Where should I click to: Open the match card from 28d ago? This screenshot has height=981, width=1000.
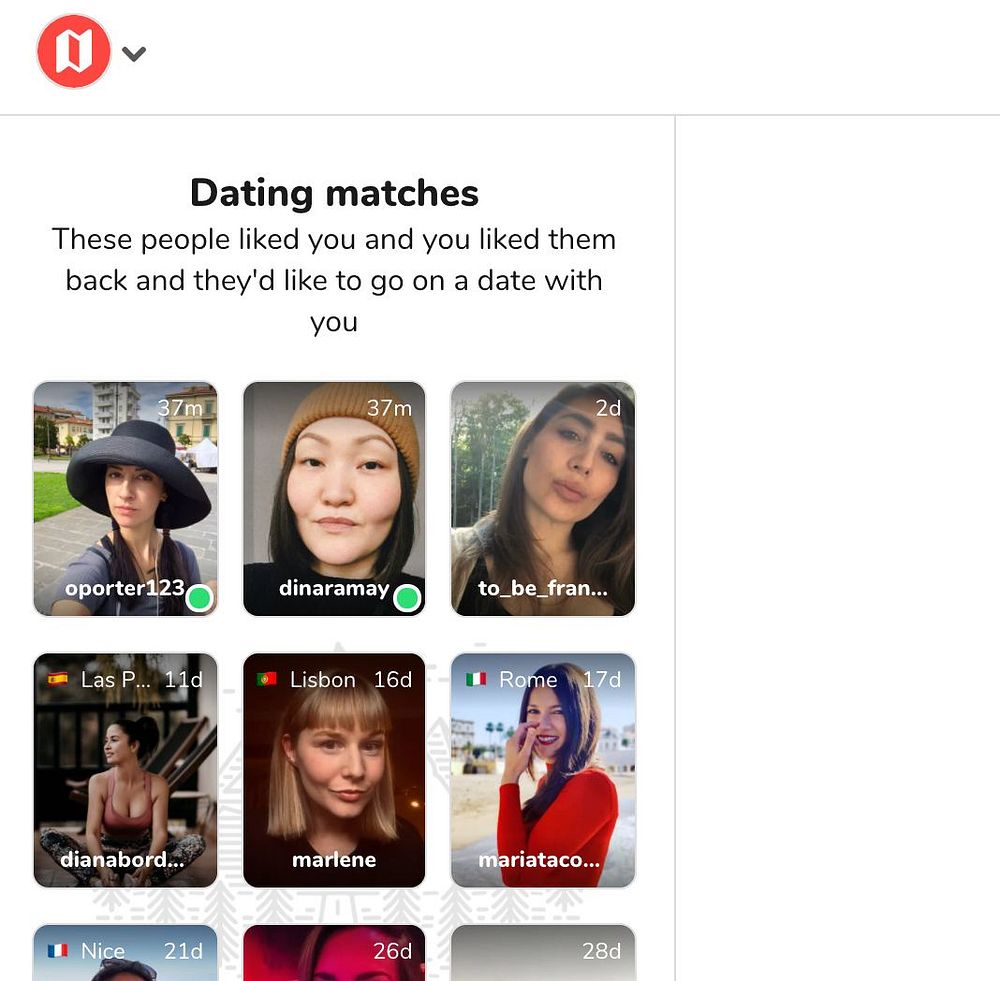[543, 953]
